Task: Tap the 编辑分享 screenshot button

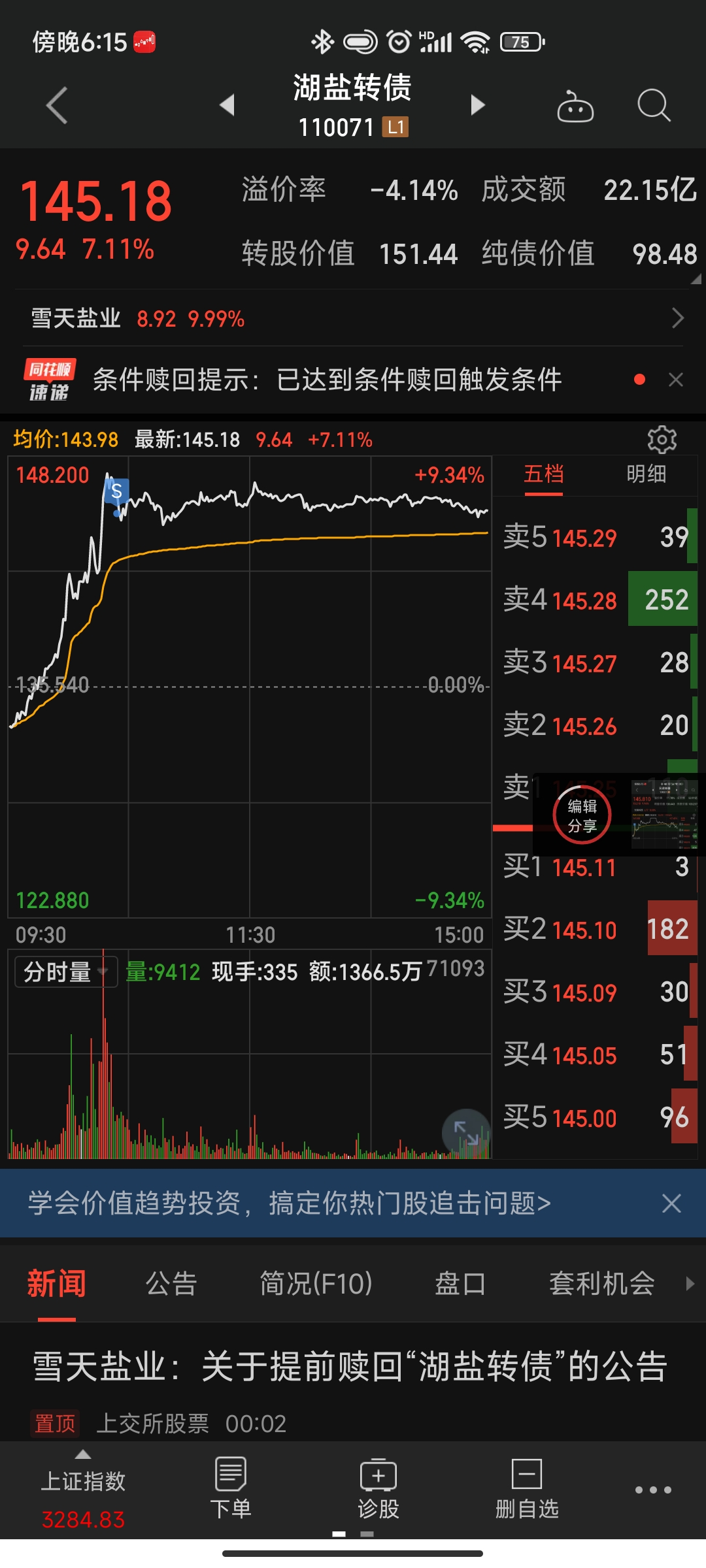Action: (x=582, y=816)
